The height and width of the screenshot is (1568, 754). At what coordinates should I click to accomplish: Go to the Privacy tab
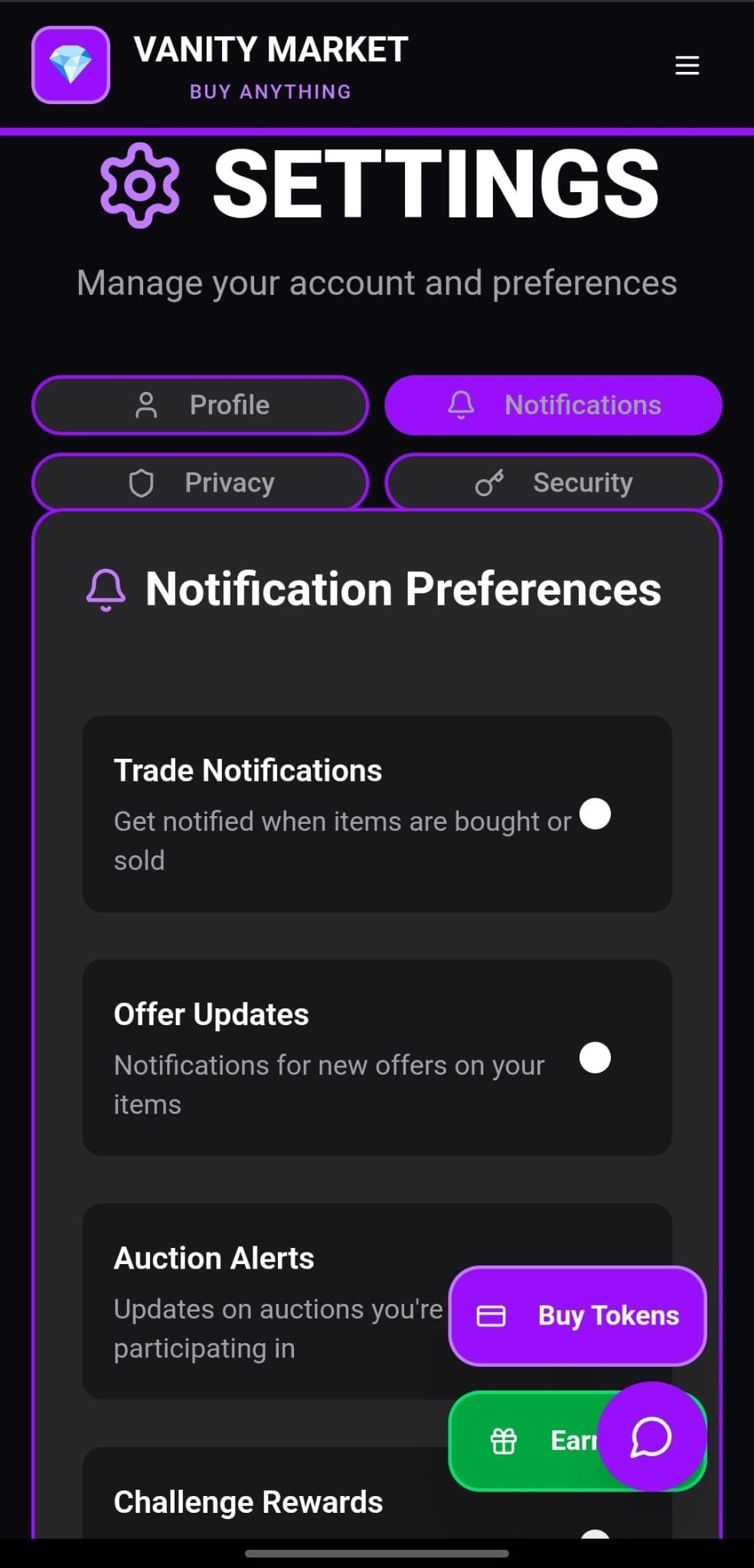(x=200, y=482)
